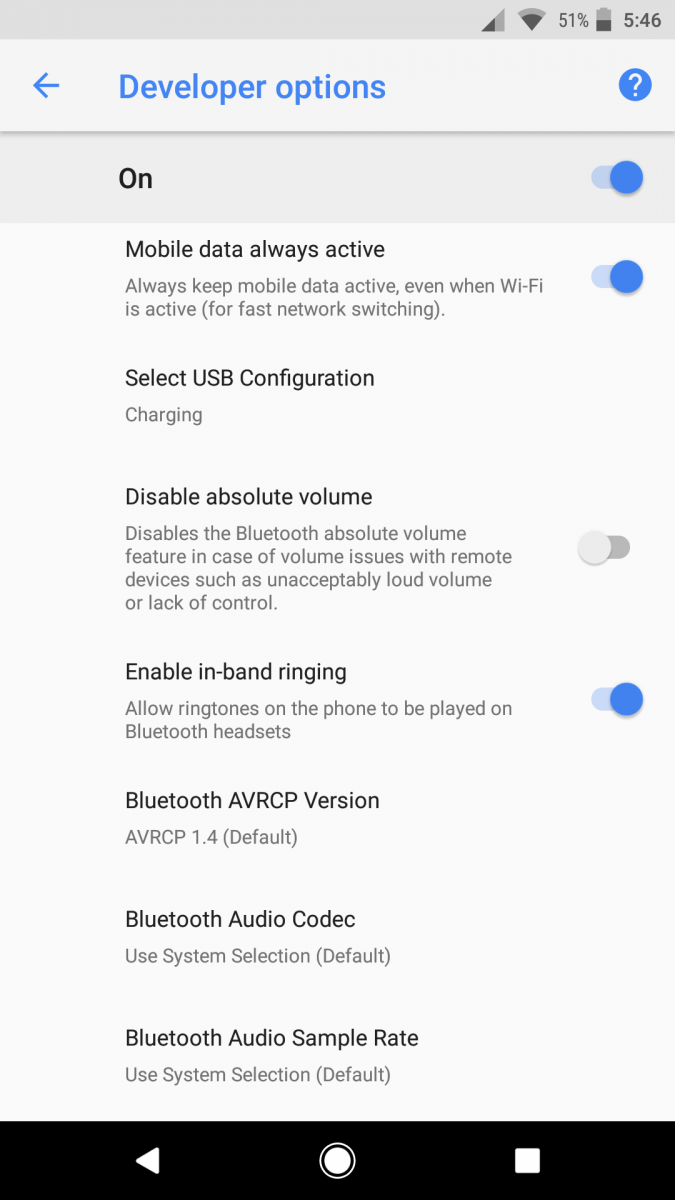
Task: Turn off the Developer options master switch
Action: (616, 178)
